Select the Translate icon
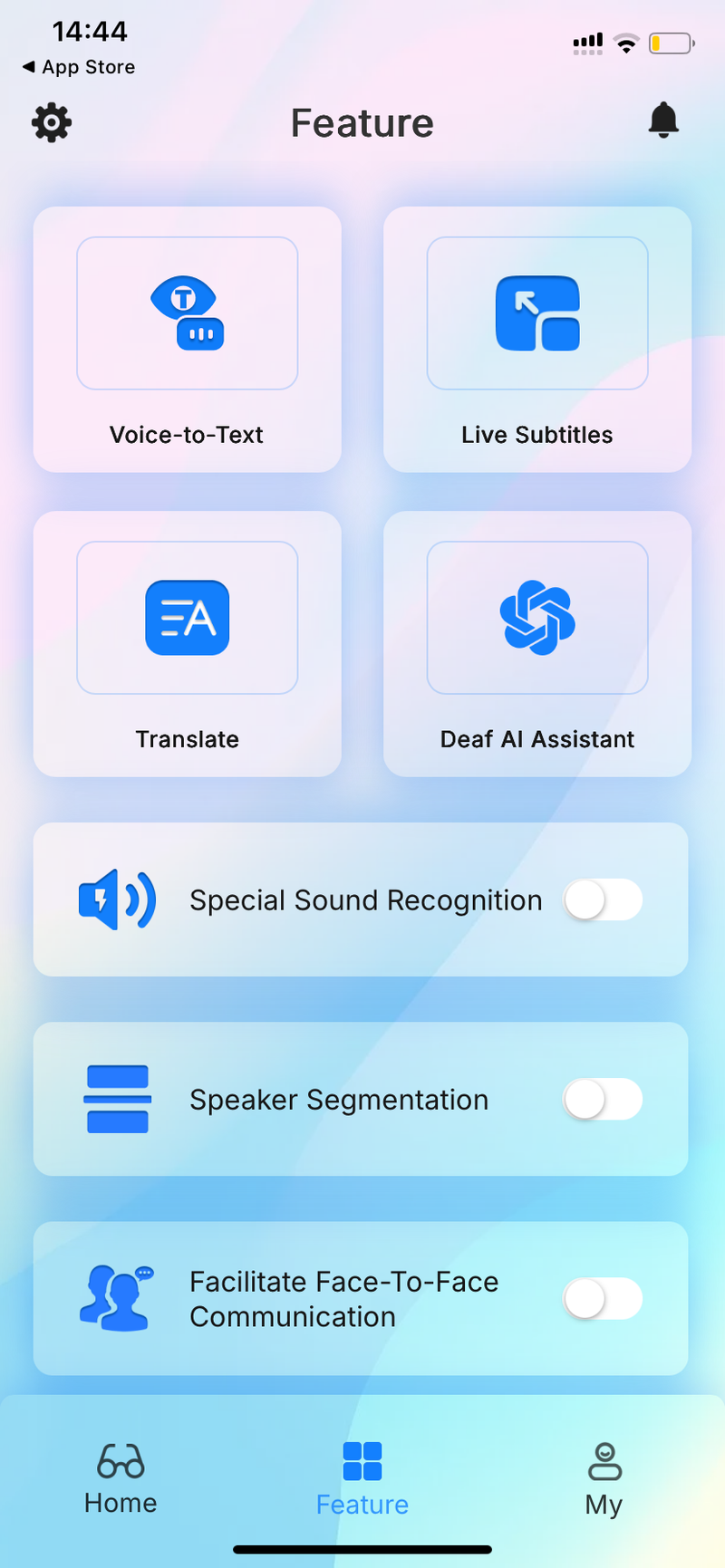The image size is (725, 1568). click(x=187, y=617)
